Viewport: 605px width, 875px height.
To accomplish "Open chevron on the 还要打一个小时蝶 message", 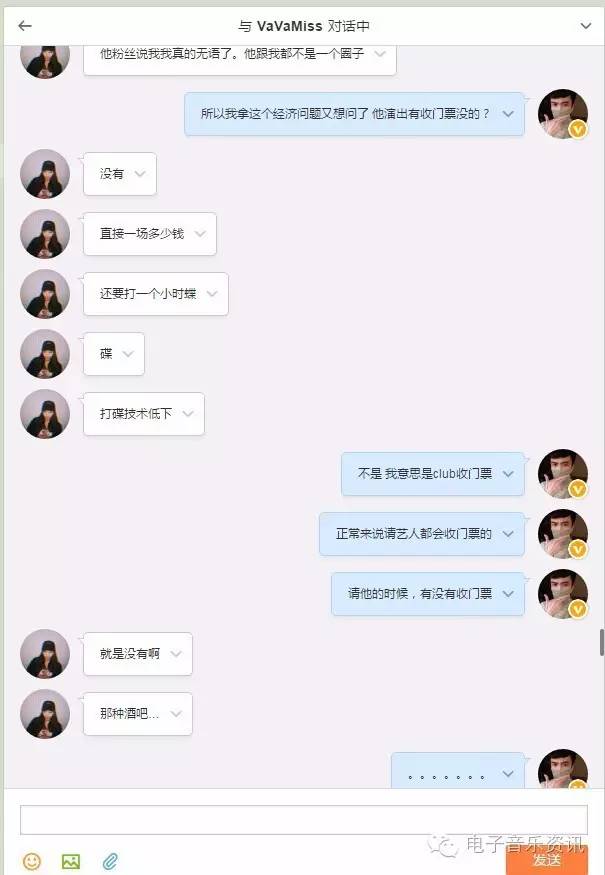I will (x=212, y=294).
